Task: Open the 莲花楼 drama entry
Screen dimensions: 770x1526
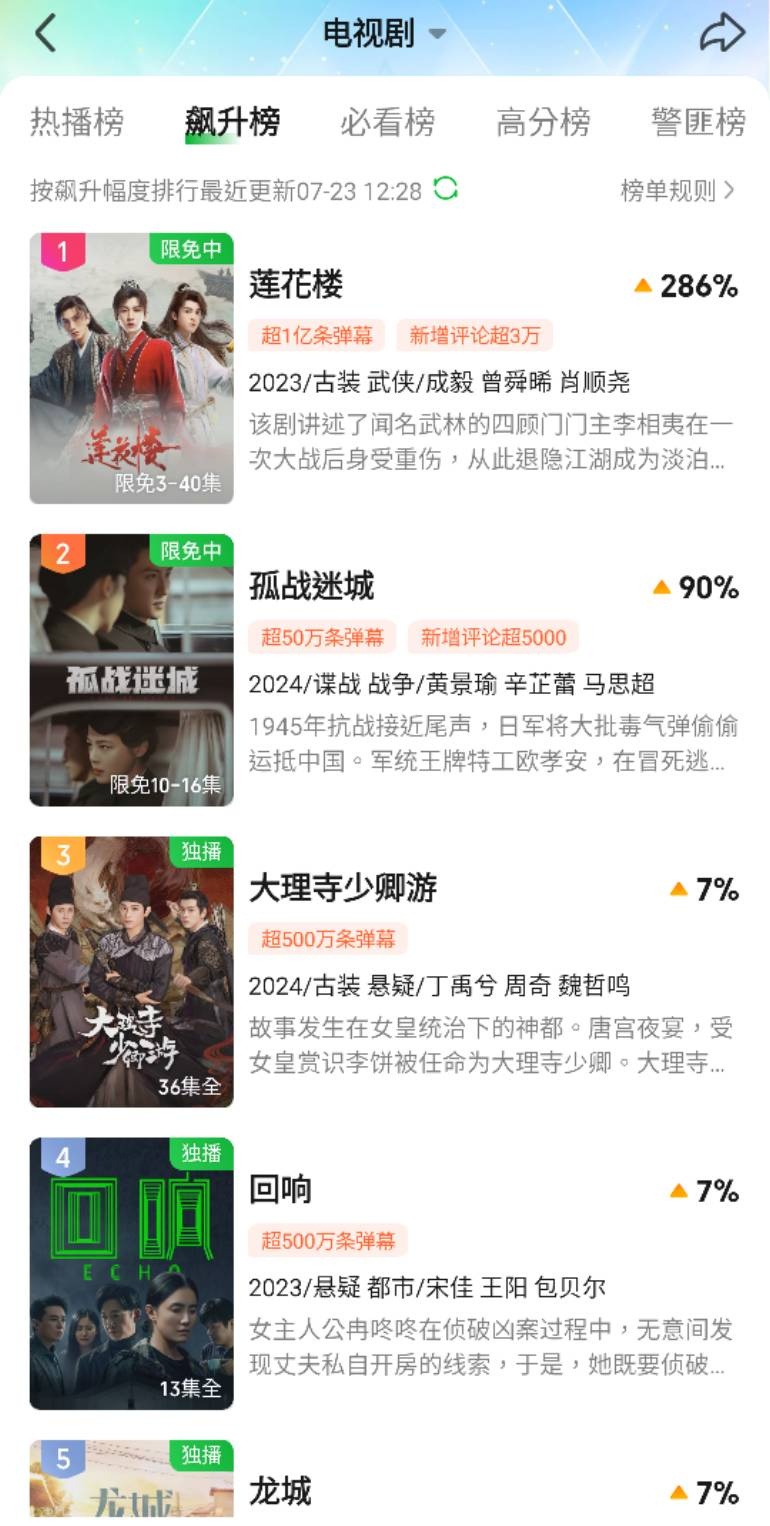Action: tap(384, 368)
